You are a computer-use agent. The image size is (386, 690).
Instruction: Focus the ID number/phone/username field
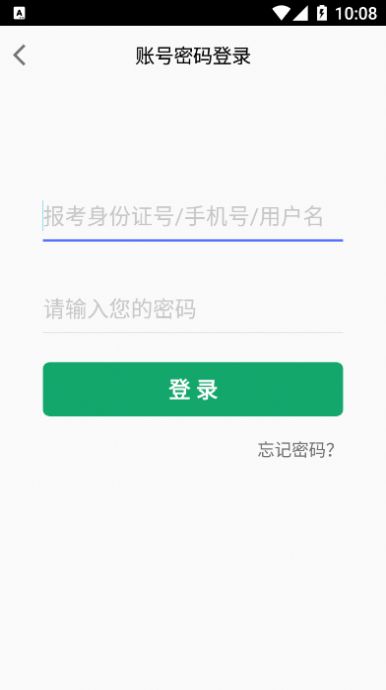tap(193, 218)
